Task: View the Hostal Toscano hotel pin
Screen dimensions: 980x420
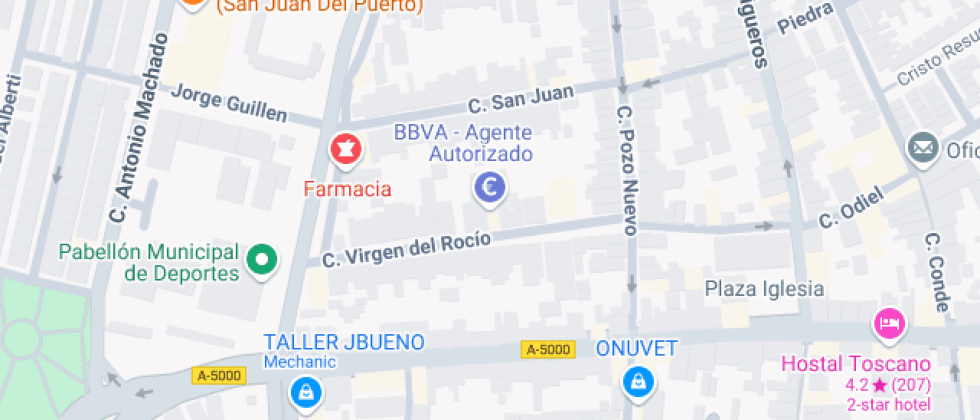Action: [888, 323]
